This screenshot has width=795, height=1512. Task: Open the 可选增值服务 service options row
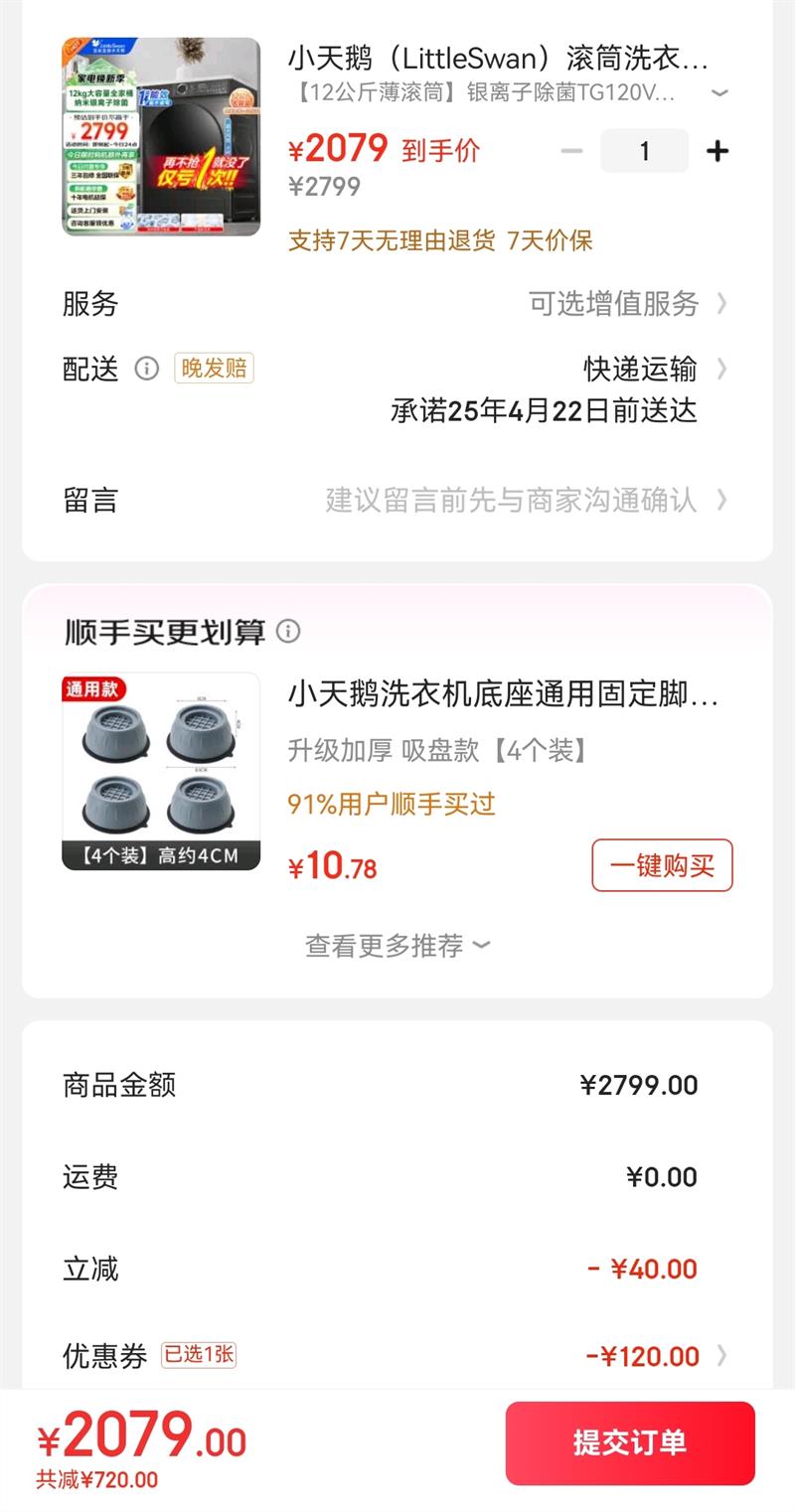click(628, 304)
